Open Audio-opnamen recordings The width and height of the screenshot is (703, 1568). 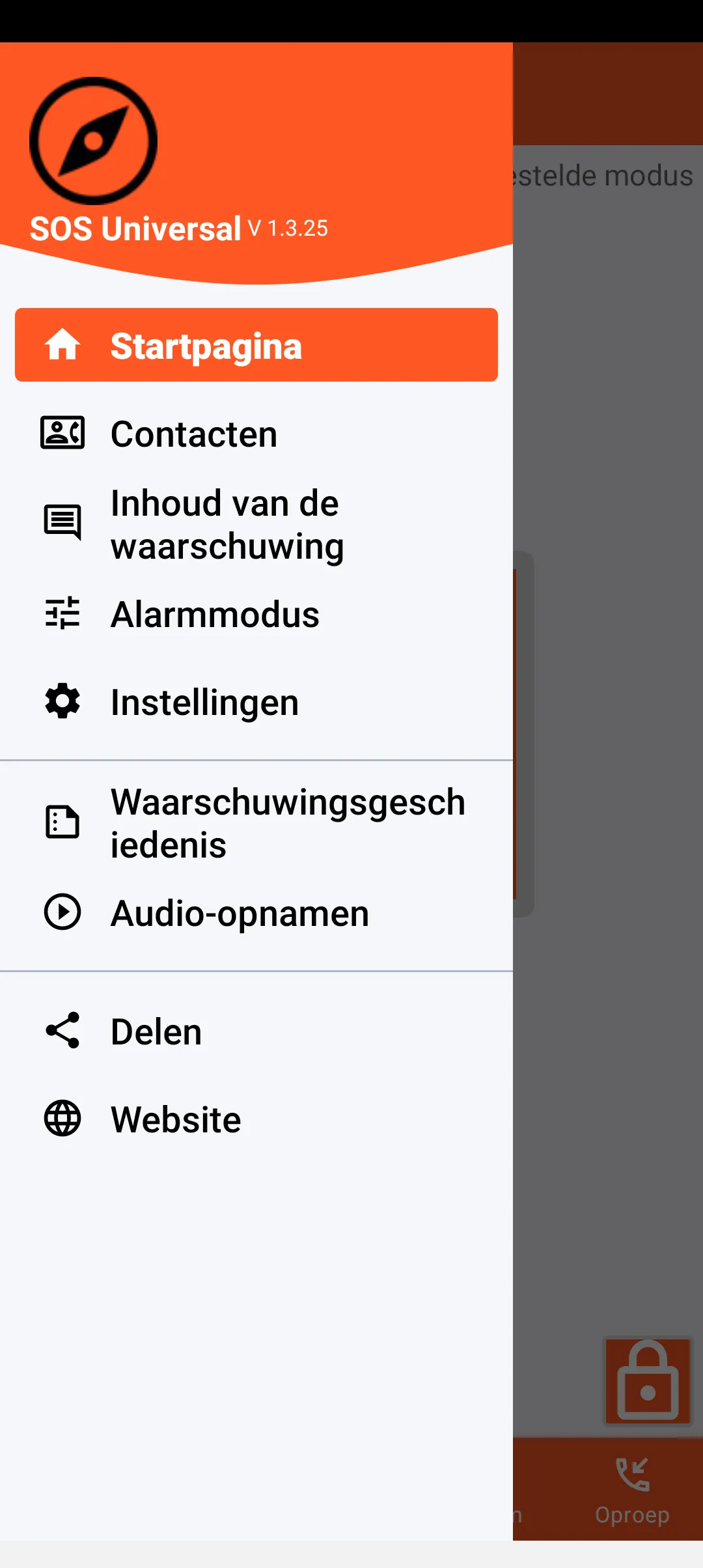coord(256,912)
